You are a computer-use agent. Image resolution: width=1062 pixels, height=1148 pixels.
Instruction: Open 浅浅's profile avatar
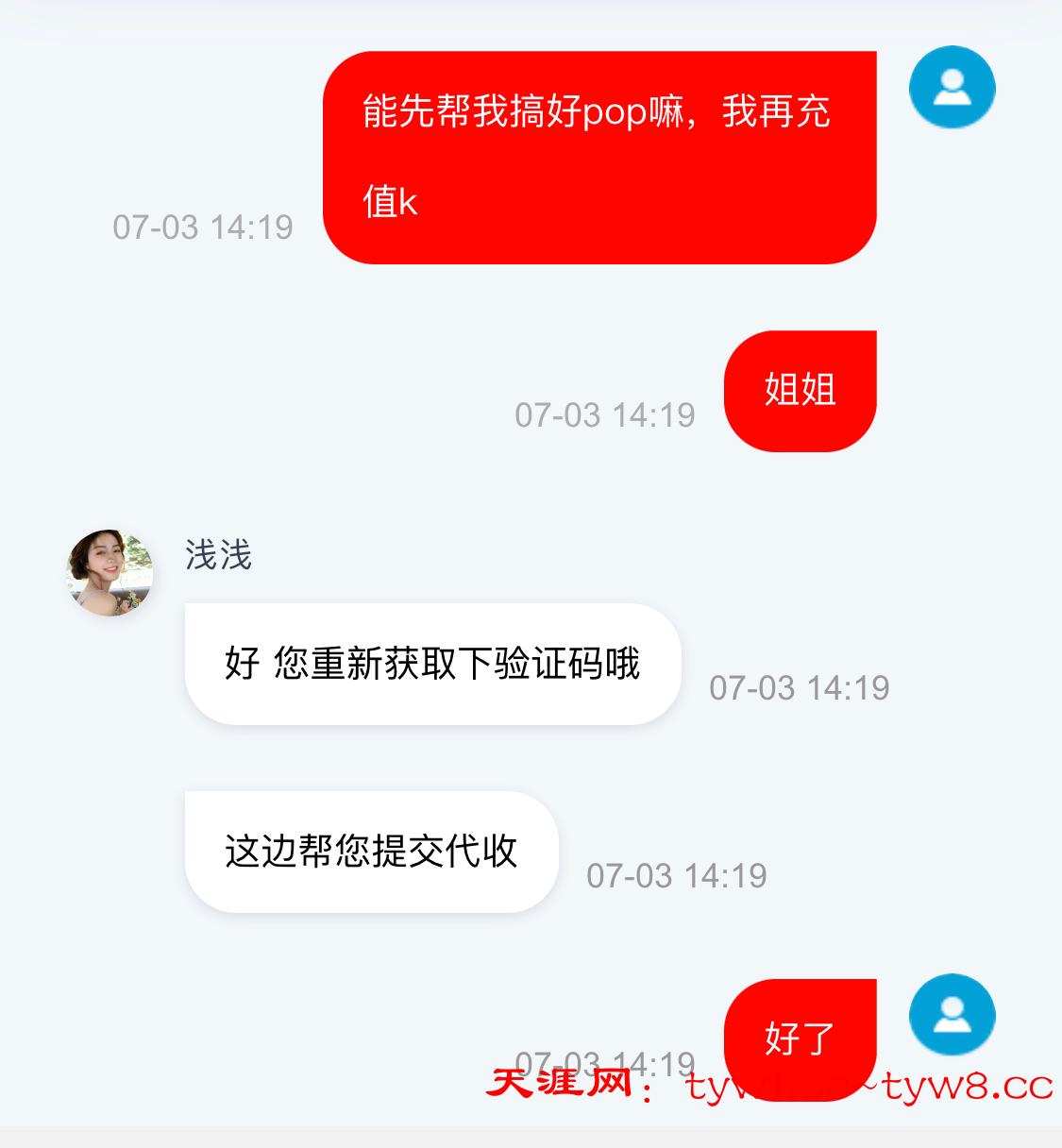point(110,573)
